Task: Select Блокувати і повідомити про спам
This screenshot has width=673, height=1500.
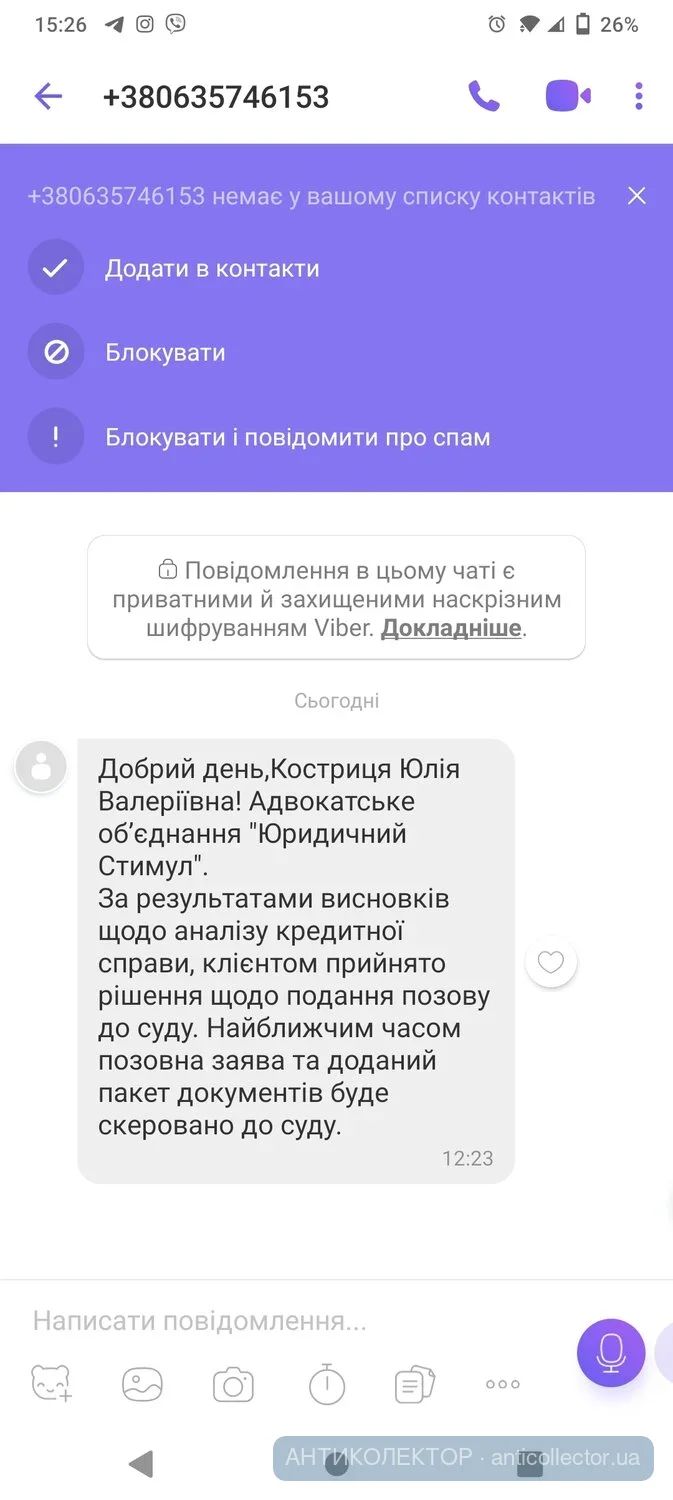Action: (297, 437)
